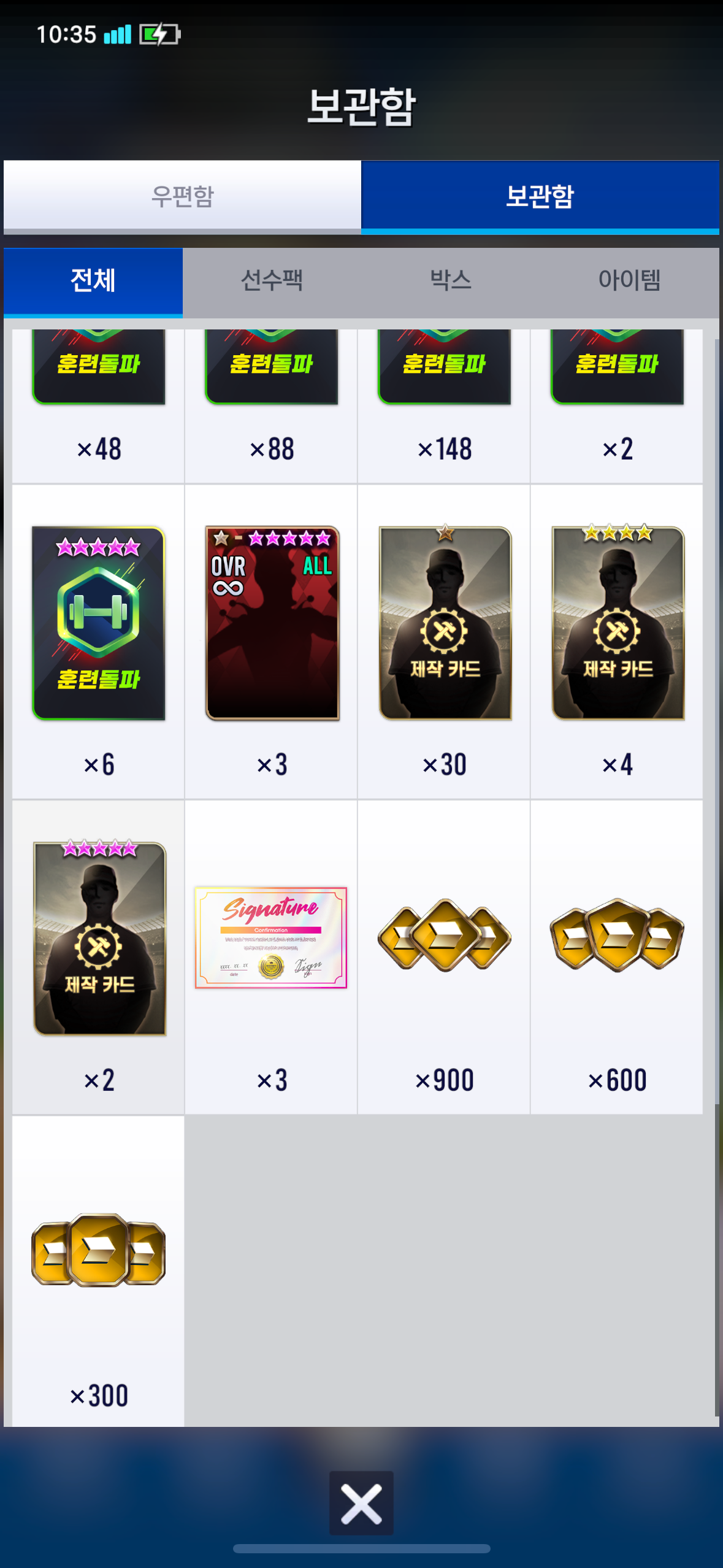
Task: Tap the gold item with ×900
Action: (444, 957)
